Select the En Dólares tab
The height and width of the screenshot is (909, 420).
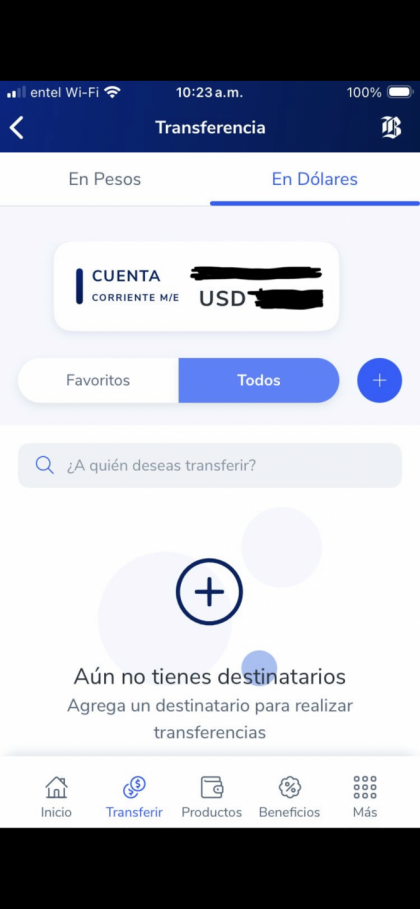click(315, 179)
